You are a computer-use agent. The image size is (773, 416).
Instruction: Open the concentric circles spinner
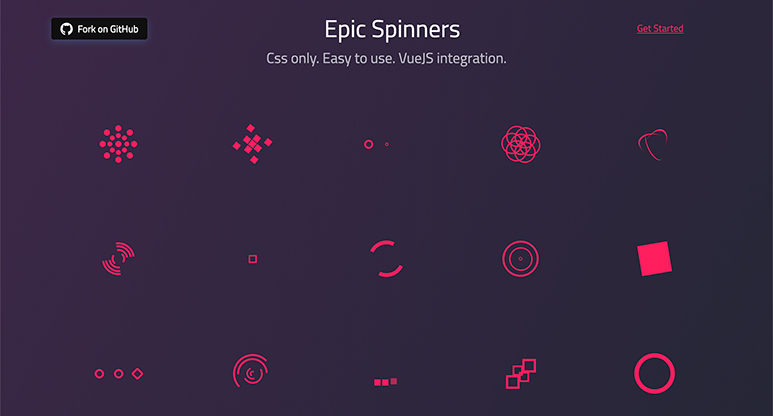pyautogui.click(x=520, y=259)
